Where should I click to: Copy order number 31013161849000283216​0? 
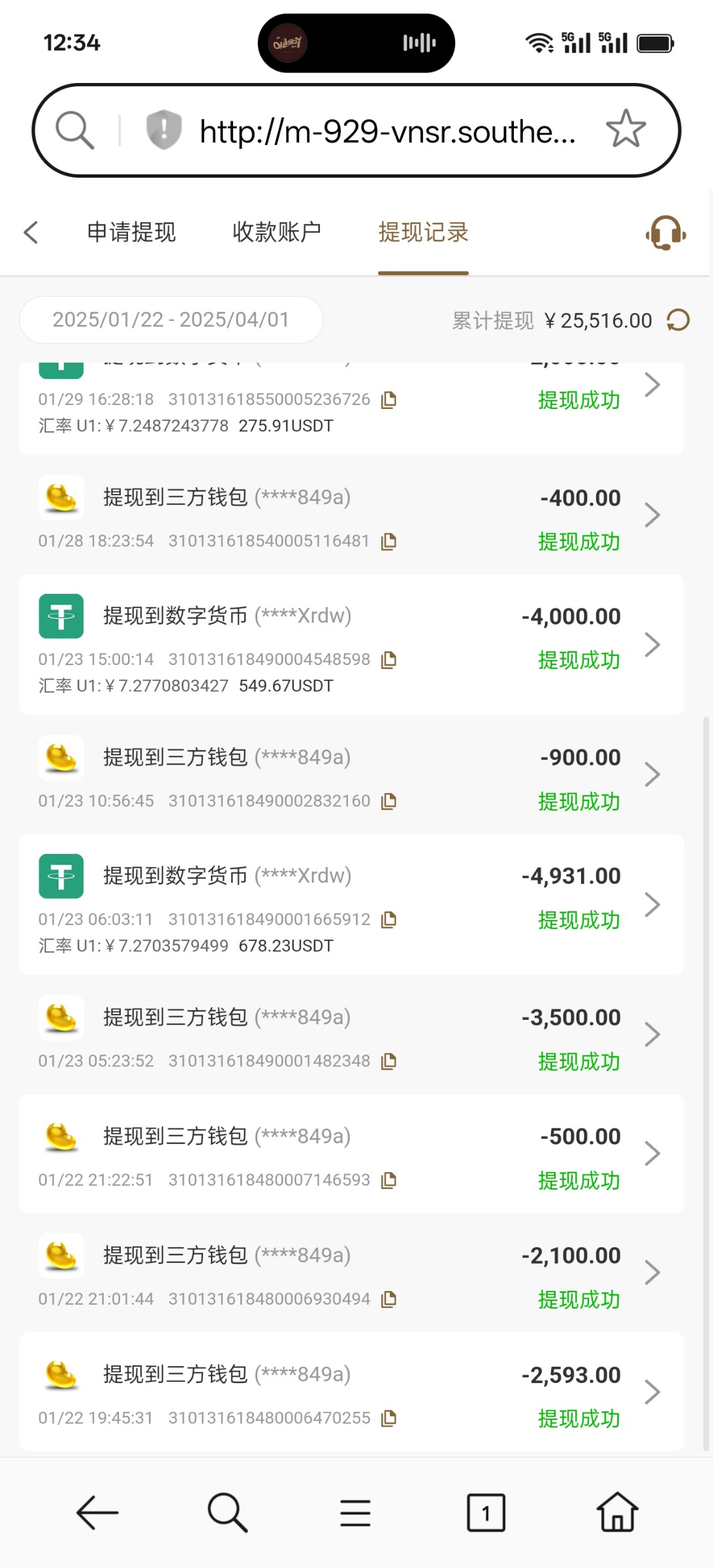tap(388, 801)
